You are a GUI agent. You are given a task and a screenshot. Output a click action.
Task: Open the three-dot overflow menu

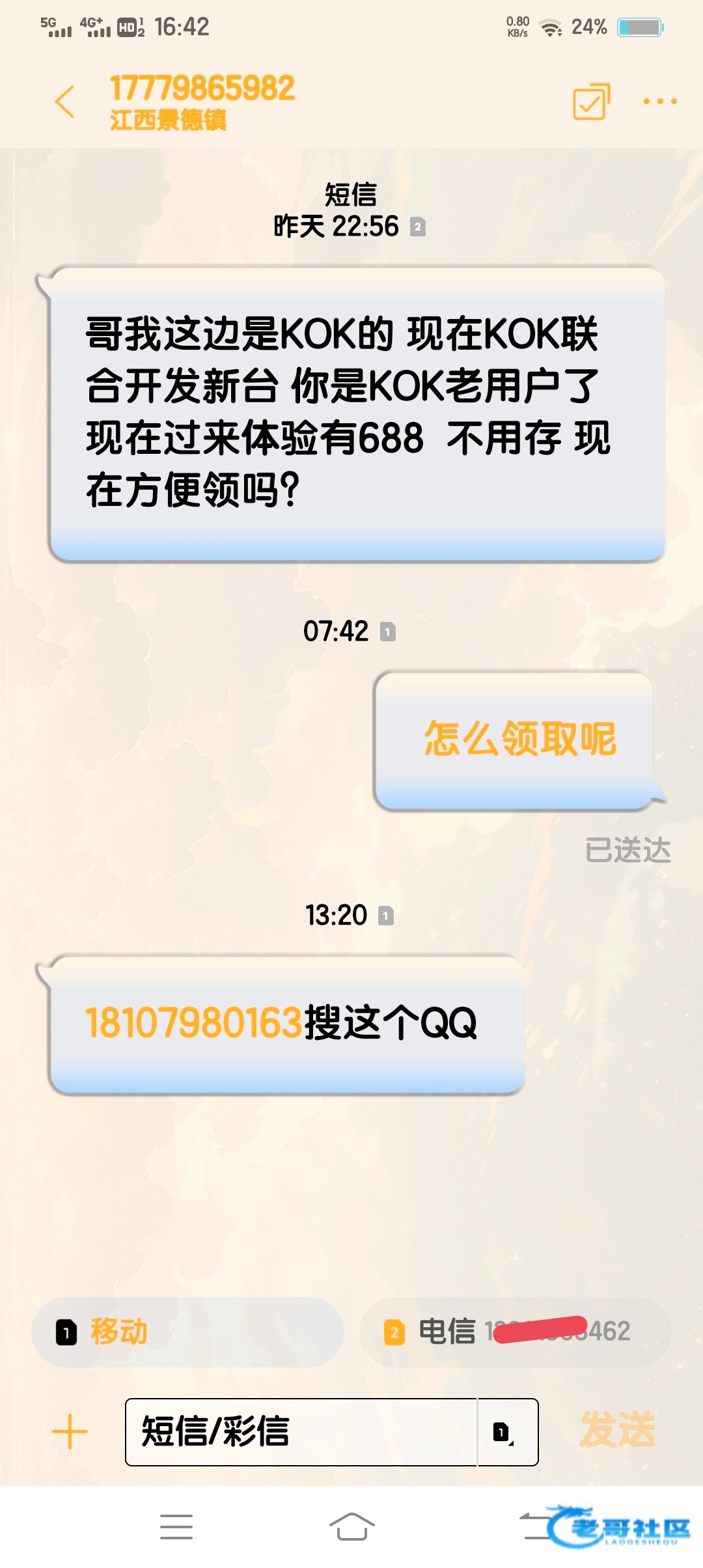point(659,102)
